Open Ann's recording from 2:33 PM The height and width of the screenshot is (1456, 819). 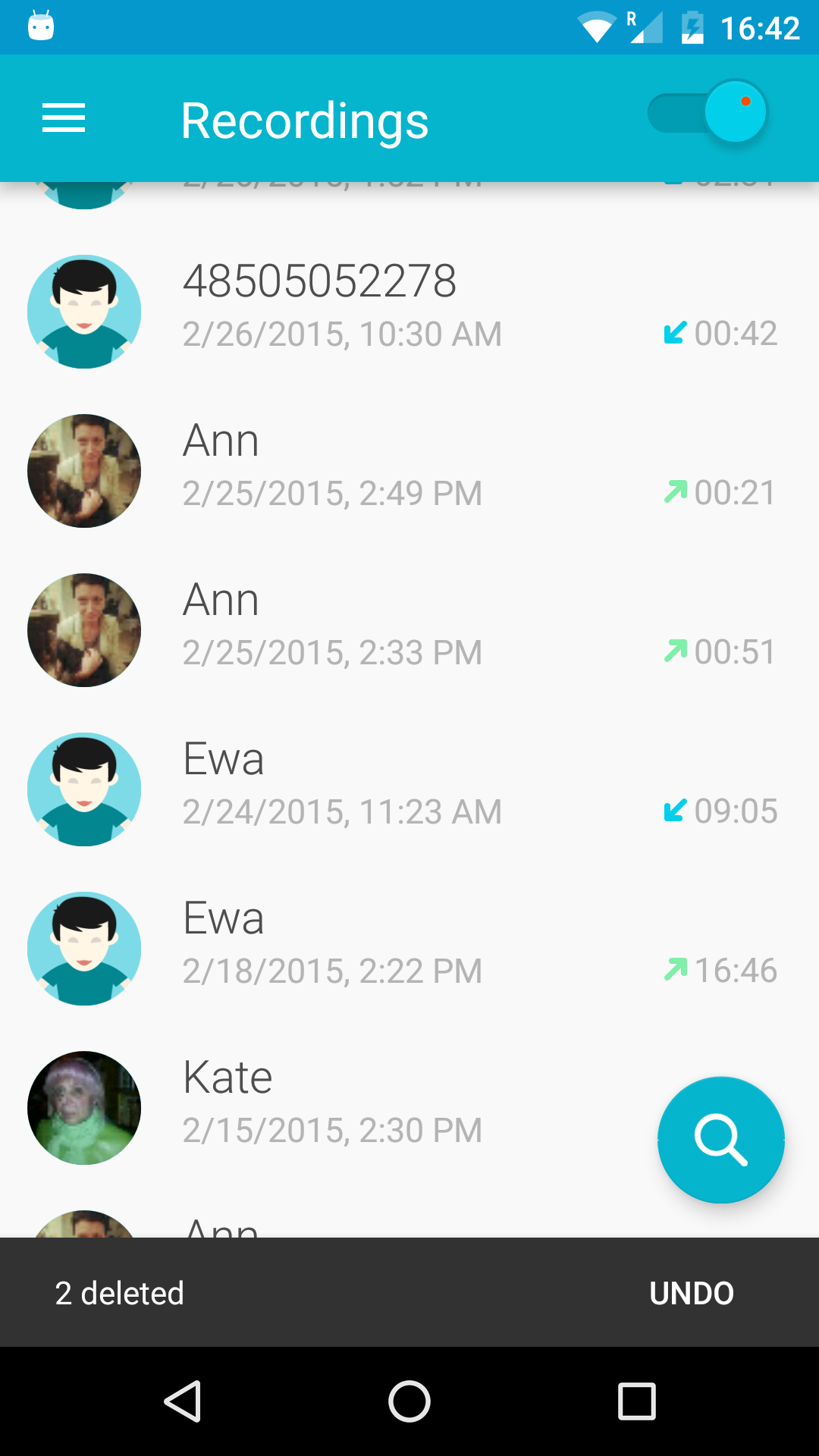pos(409,629)
